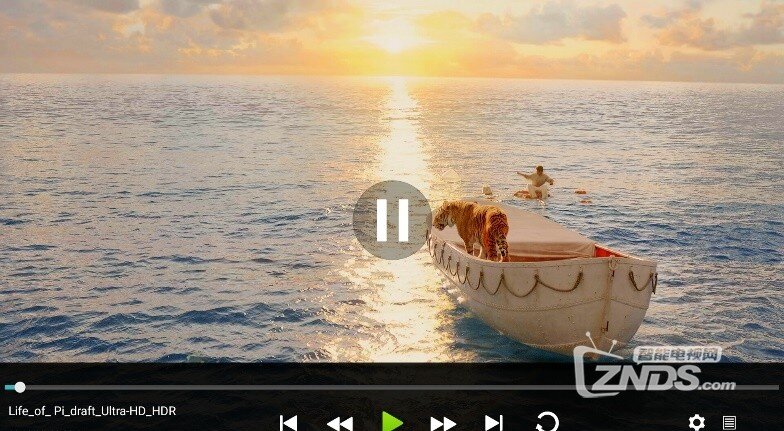Open the playlist menu icon
The width and height of the screenshot is (784, 431).
tap(730, 423)
